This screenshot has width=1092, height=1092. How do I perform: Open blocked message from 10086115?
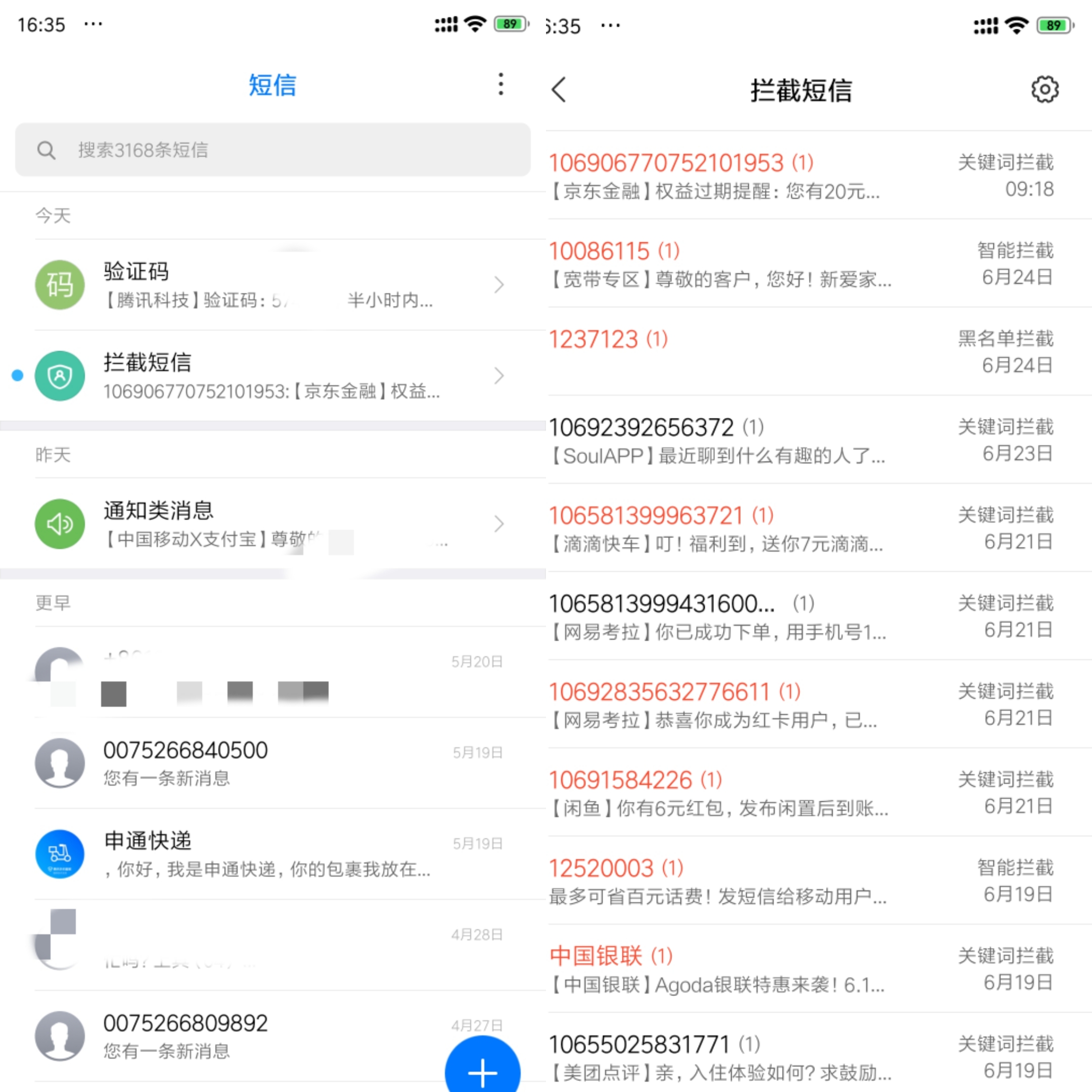803,264
